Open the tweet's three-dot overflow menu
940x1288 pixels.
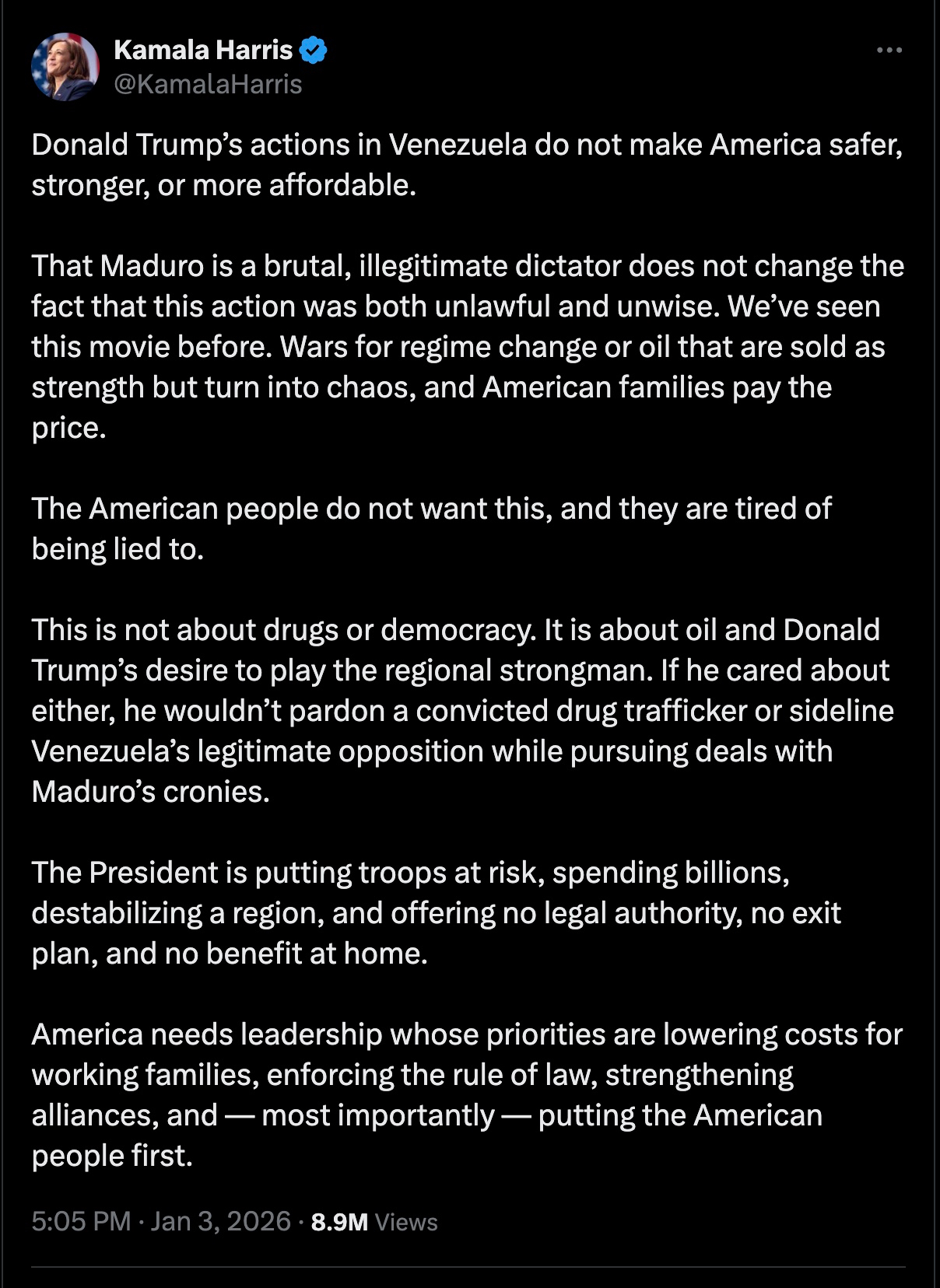pyautogui.click(x=889, y=51)
